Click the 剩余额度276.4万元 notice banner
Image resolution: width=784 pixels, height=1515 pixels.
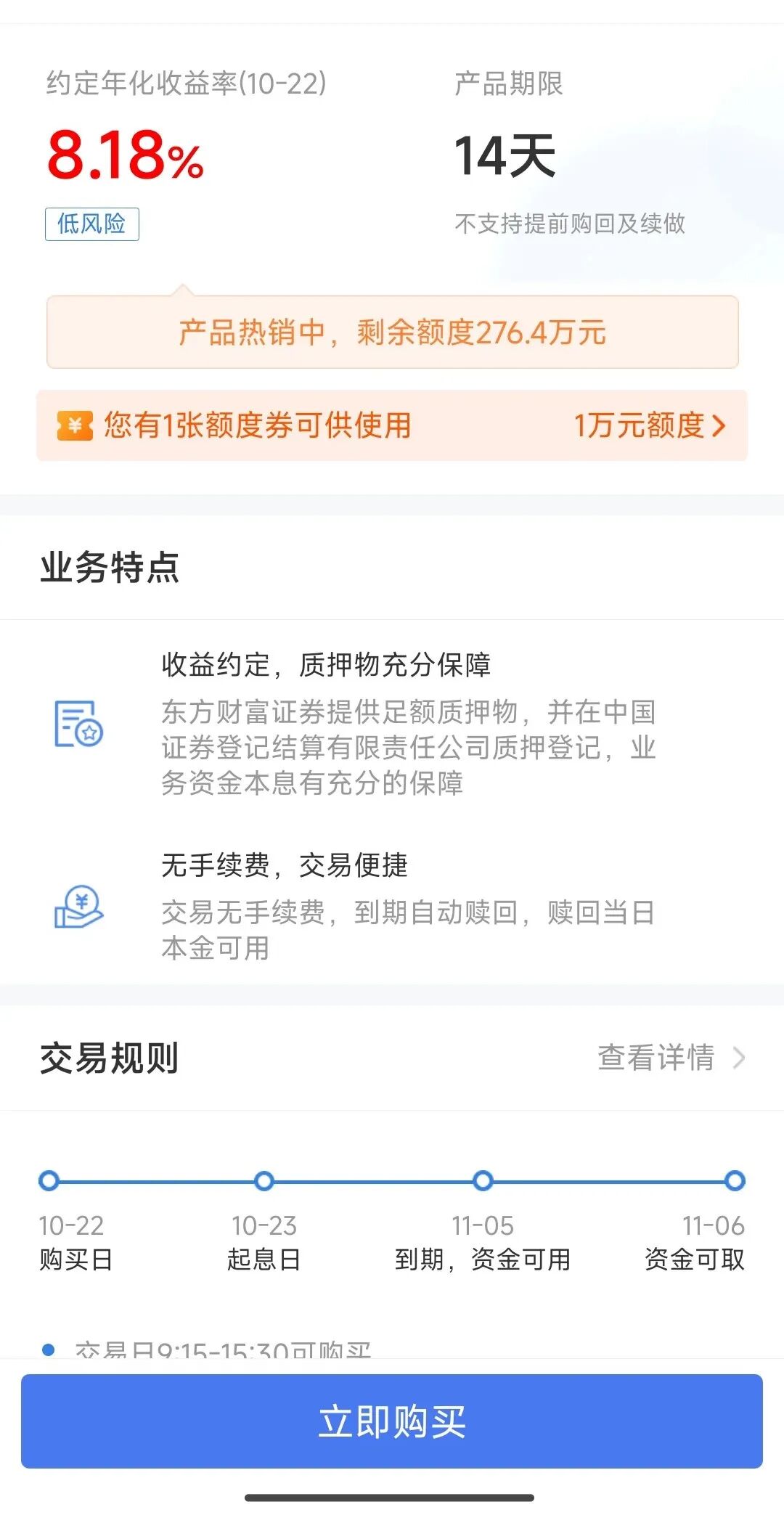pos(392,332)
